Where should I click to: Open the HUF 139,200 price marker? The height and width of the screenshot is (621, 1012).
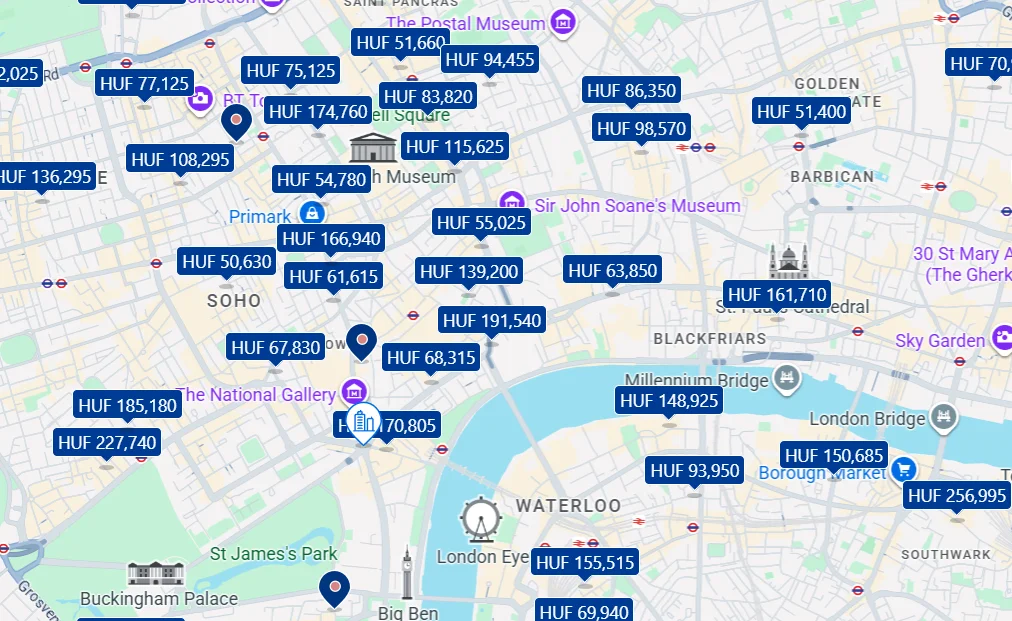click(x=469, y=271)
